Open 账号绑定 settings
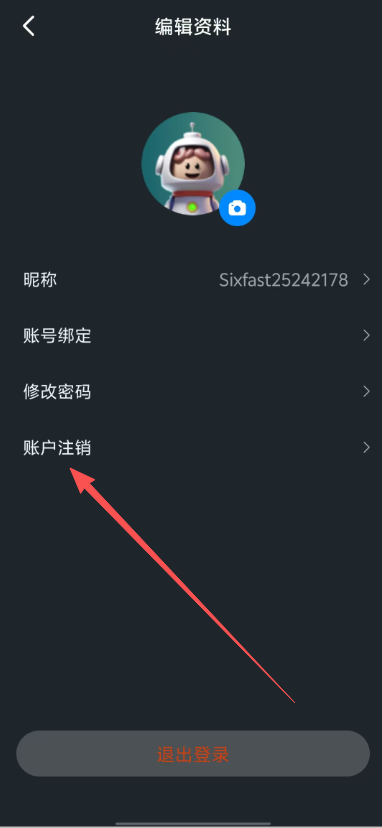This screenshot has width=382, height=828. tap(191, 335)
